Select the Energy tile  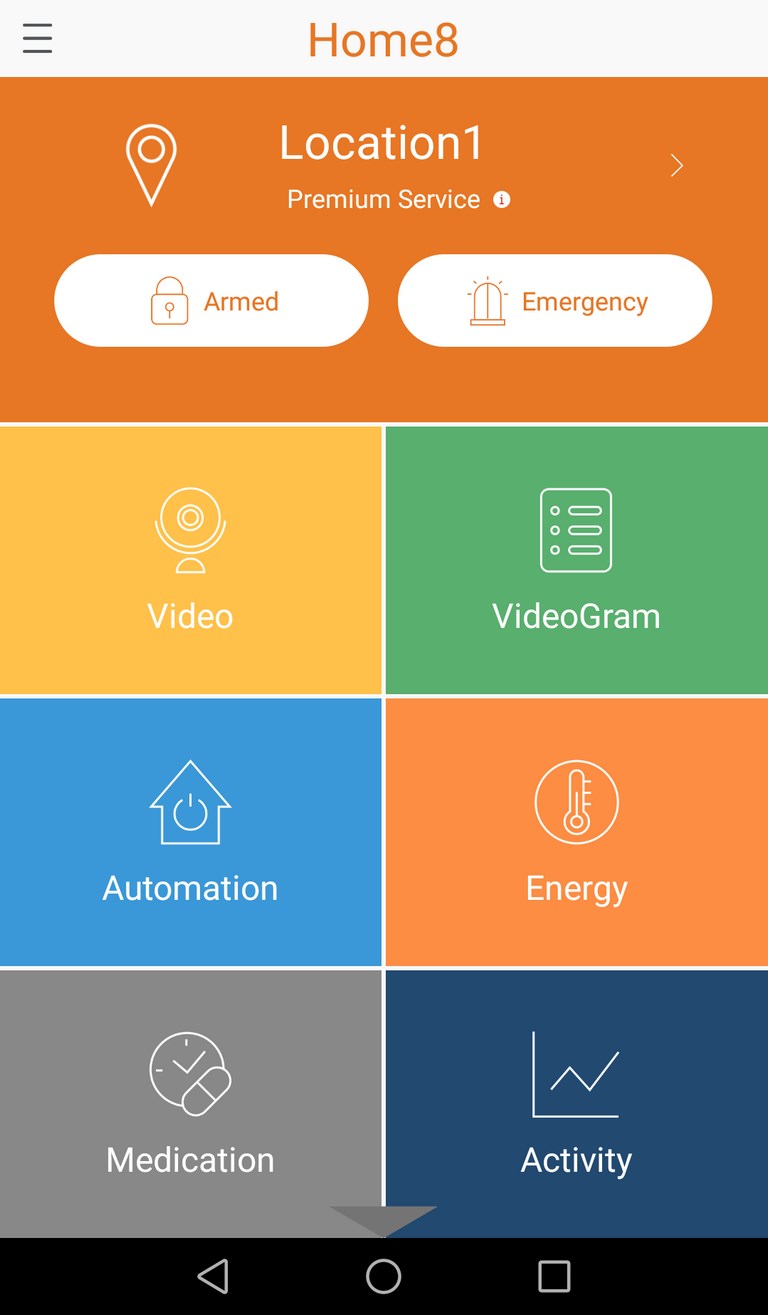click(577, 831)
